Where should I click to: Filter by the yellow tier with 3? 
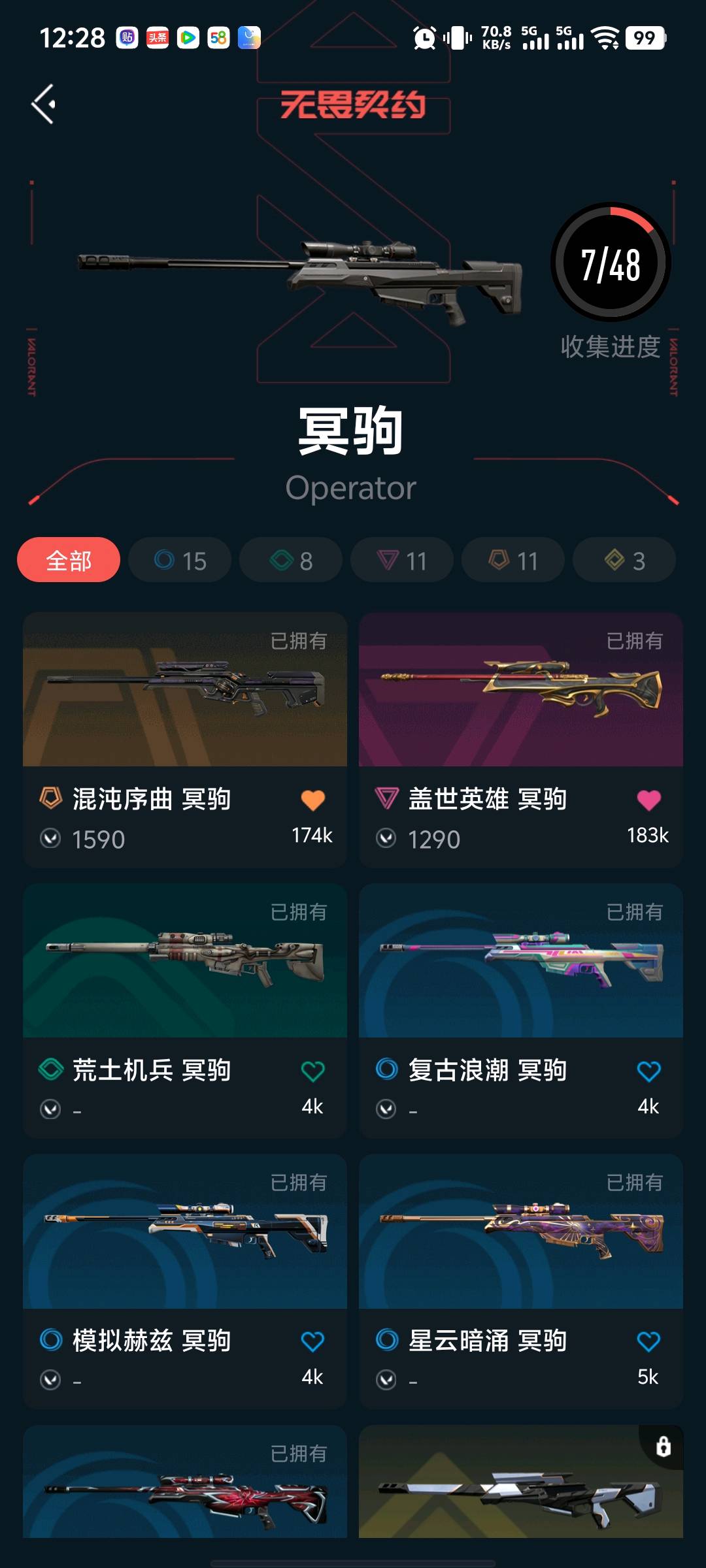[x=624, y=560]
